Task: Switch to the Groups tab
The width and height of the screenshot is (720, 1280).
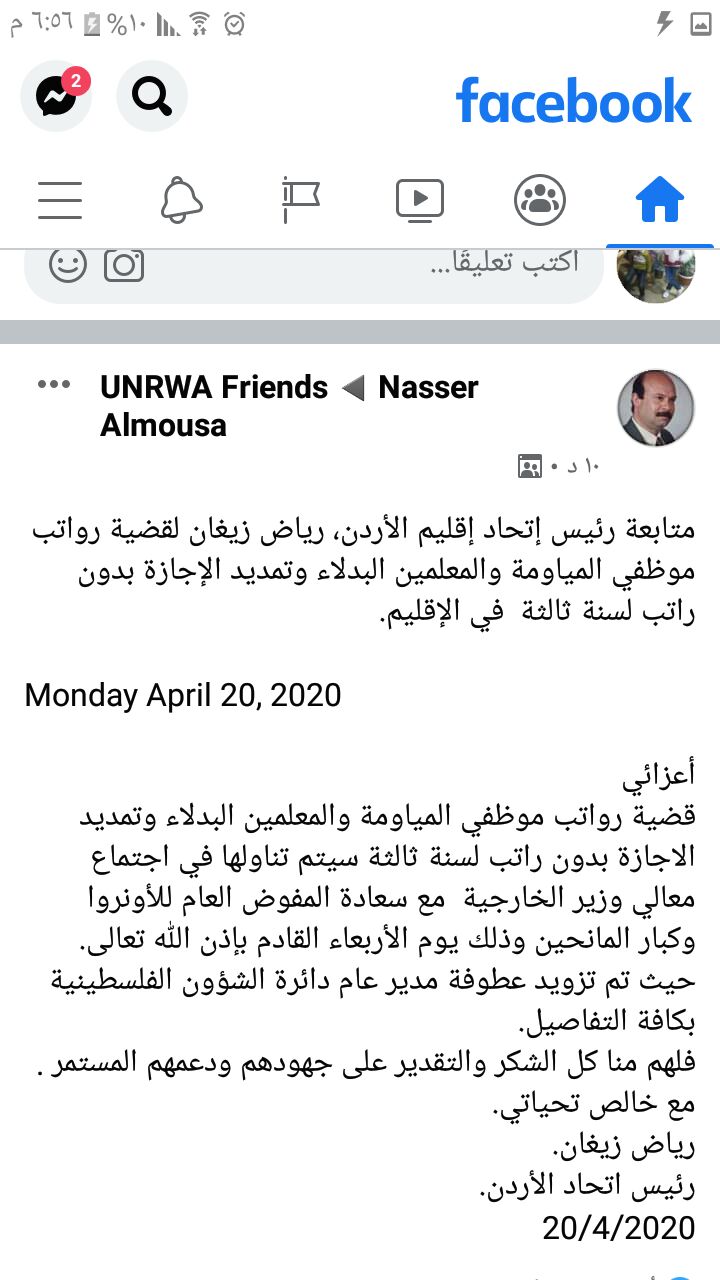Action: pos(540,201)
